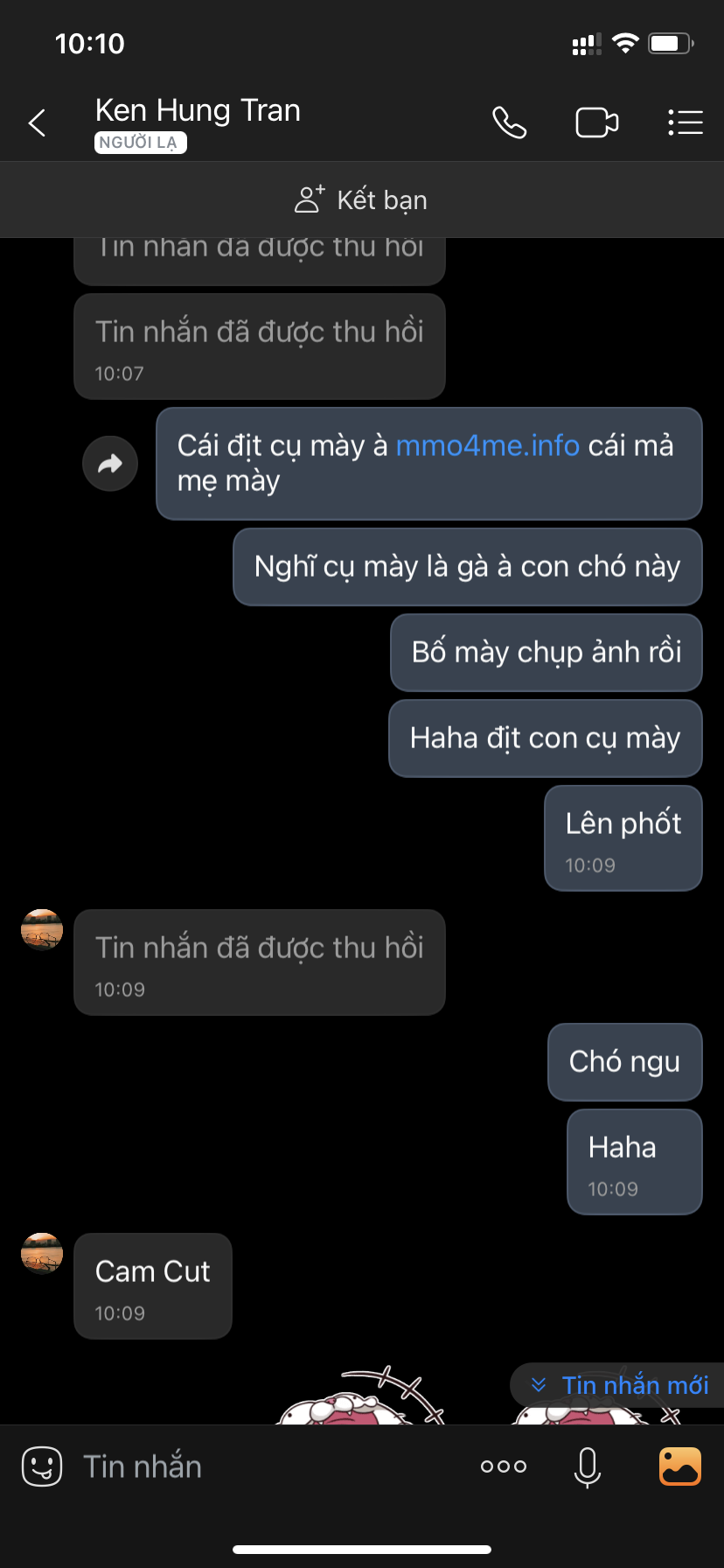Viewport: 724px width, 1568px height.
Task: Open the chat options list menu
Action: 685,123
